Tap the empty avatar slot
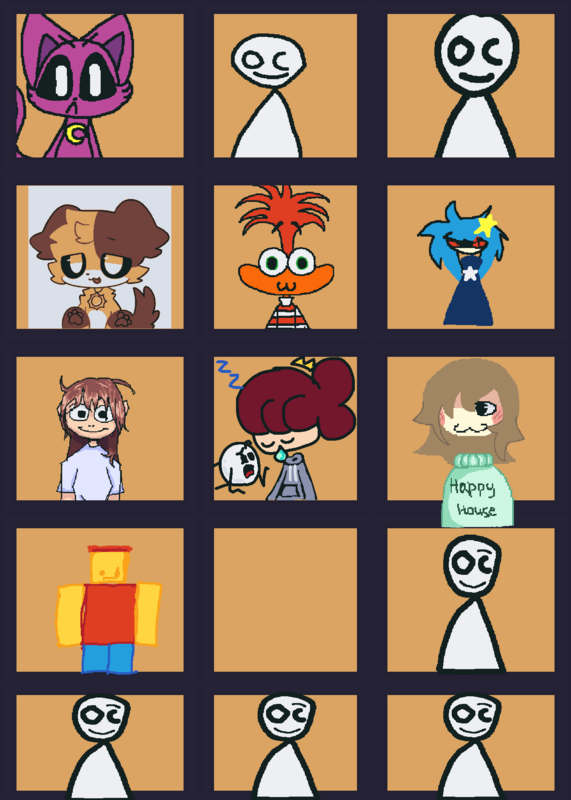The image size is (571, 800). pos(285,599)
